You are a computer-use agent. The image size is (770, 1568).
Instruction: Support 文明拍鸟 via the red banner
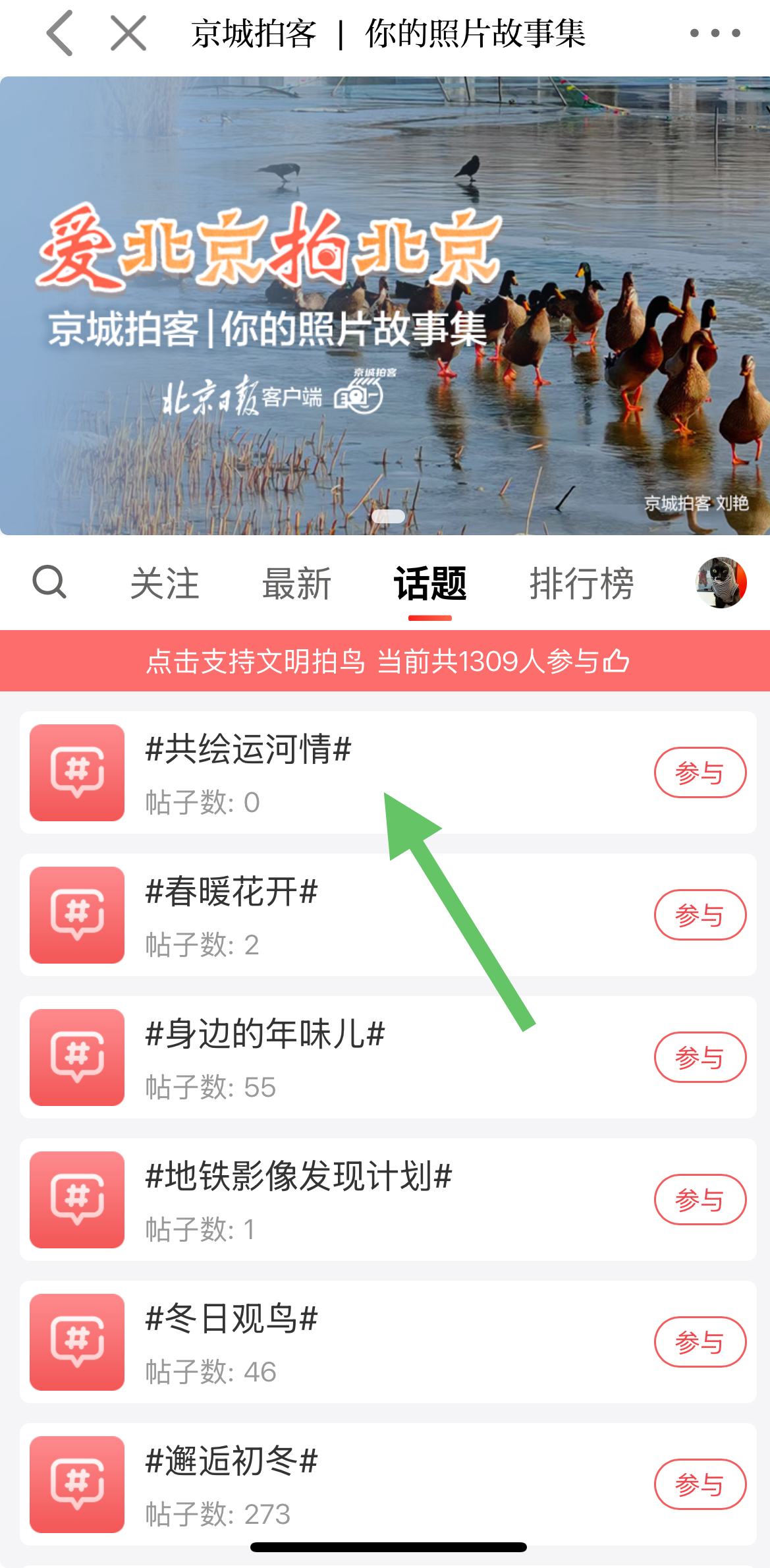coord(385,661)
